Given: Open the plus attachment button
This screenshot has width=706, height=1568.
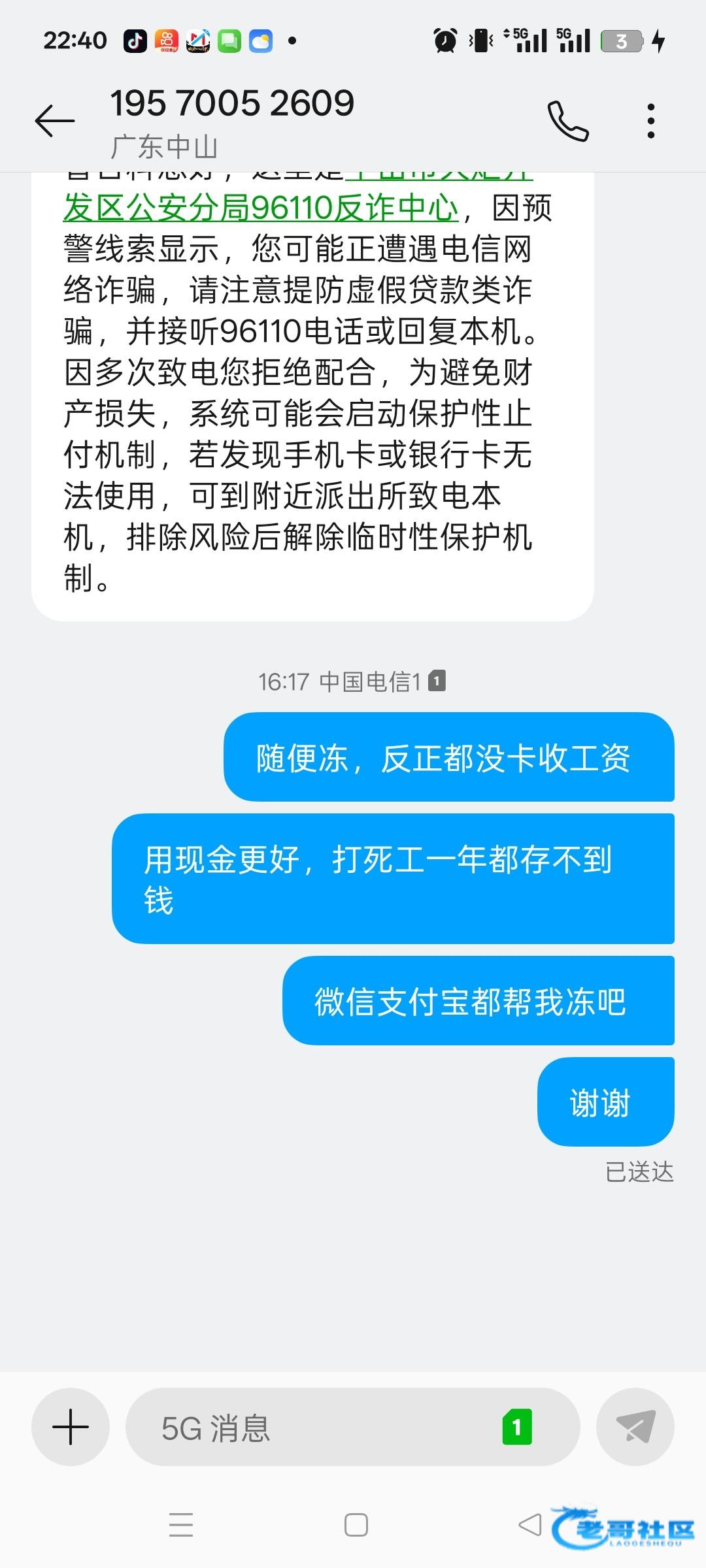Looking at the screenshot, I should 71,1427.
